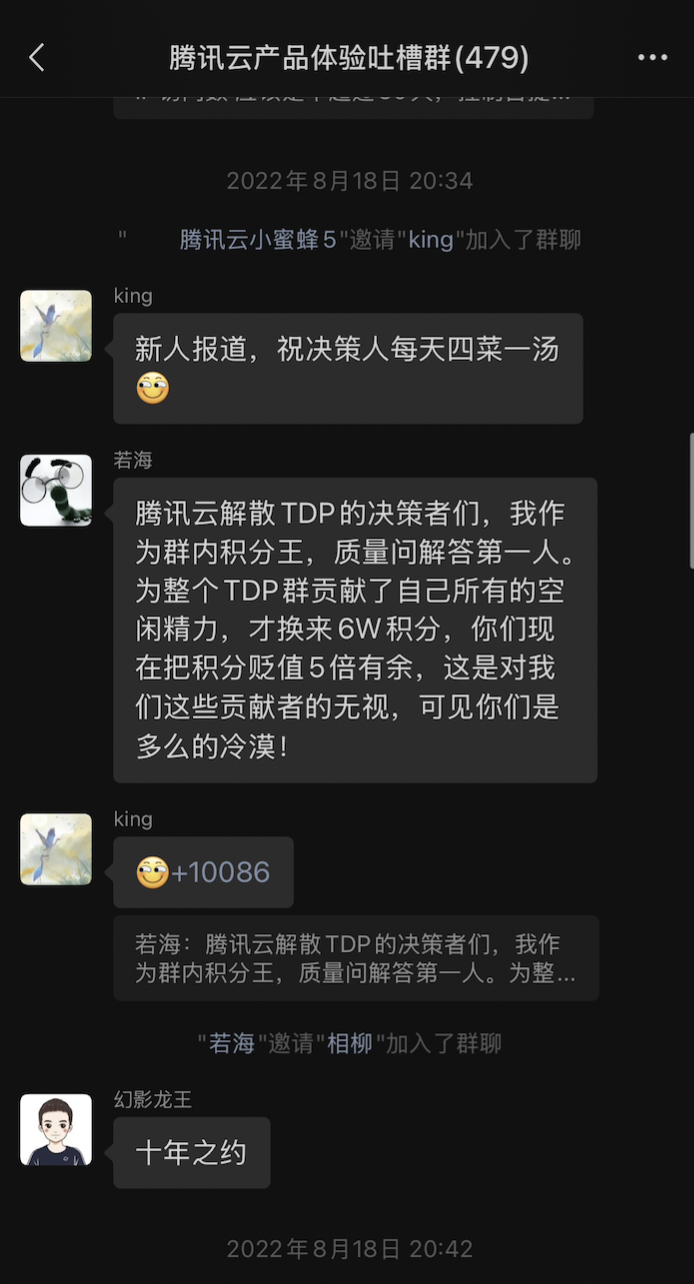View 幻影龙王's profile avatar

coord(56,1129)
